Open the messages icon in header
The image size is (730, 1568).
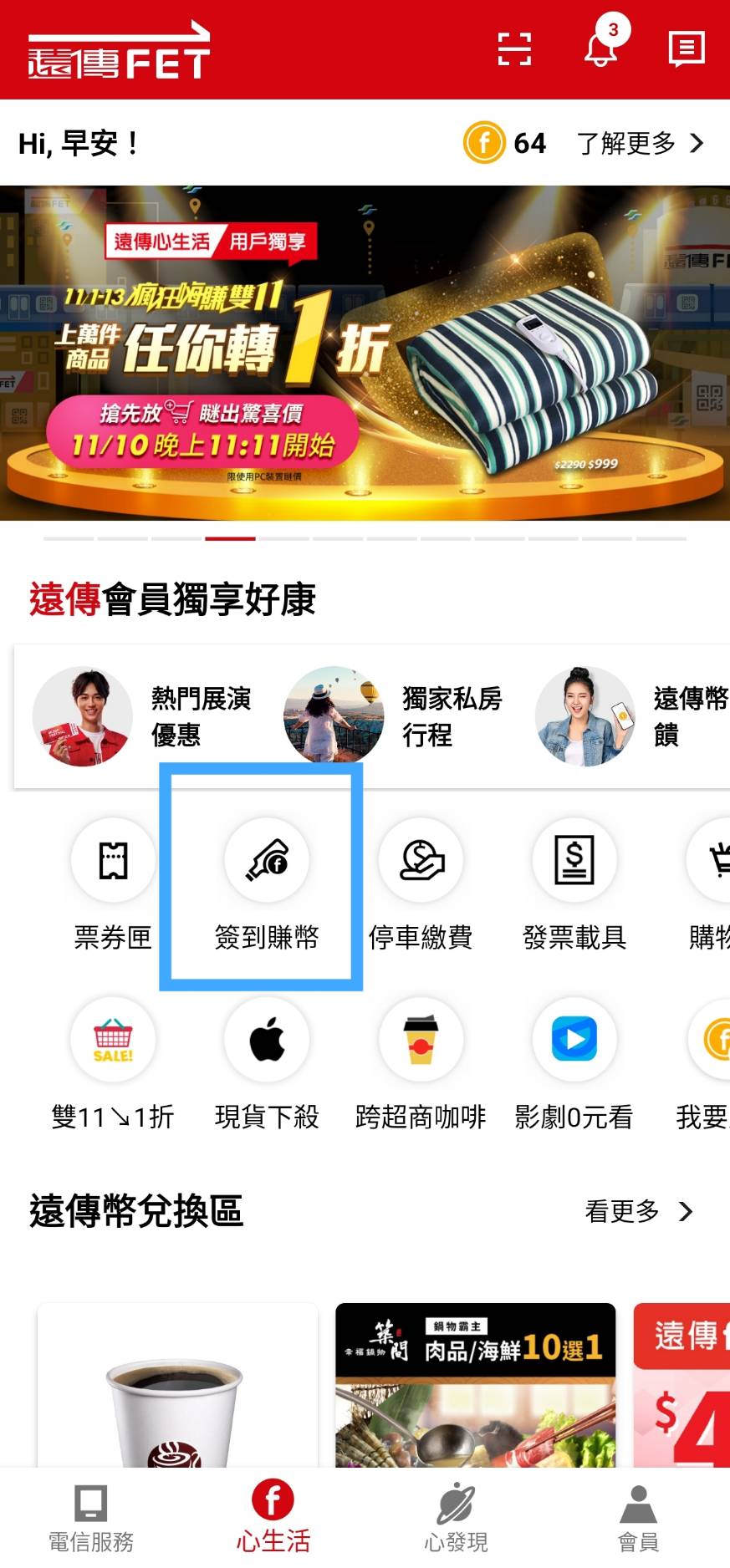click(687, 48)
